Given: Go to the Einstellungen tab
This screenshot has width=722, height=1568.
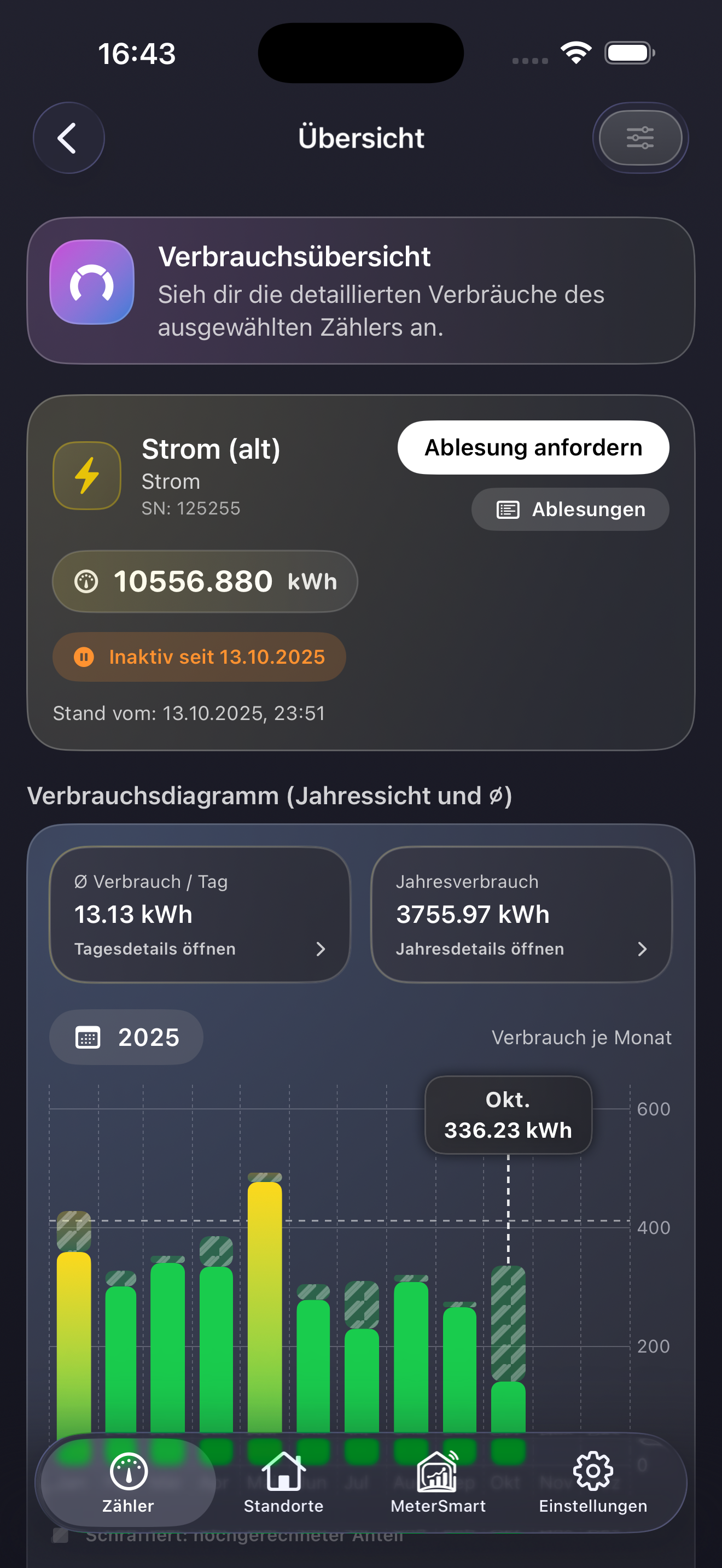Looking at the screenshot, I should [593, 1483].
